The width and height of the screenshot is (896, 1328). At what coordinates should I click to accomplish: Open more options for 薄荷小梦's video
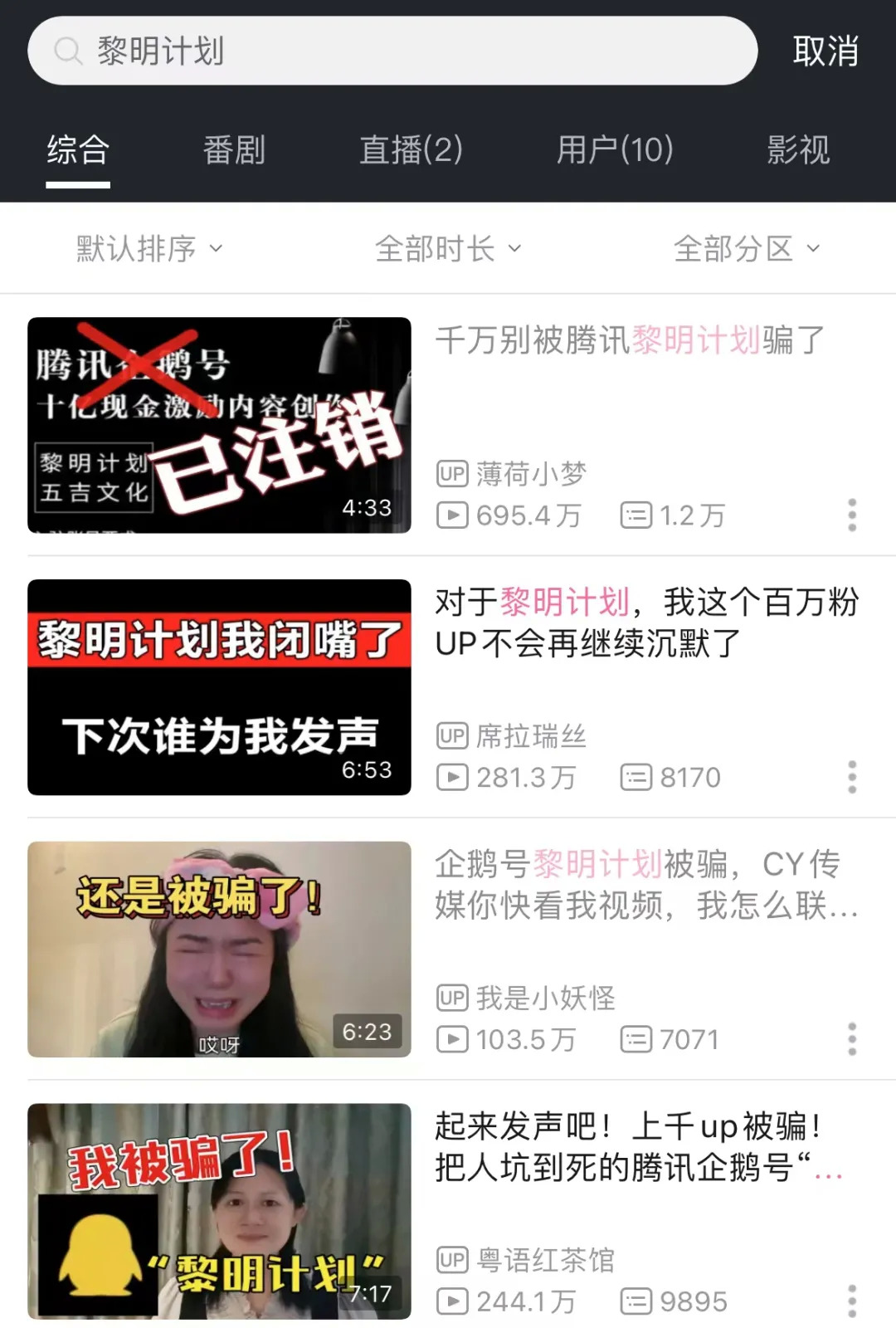click(x=852, y=515)
